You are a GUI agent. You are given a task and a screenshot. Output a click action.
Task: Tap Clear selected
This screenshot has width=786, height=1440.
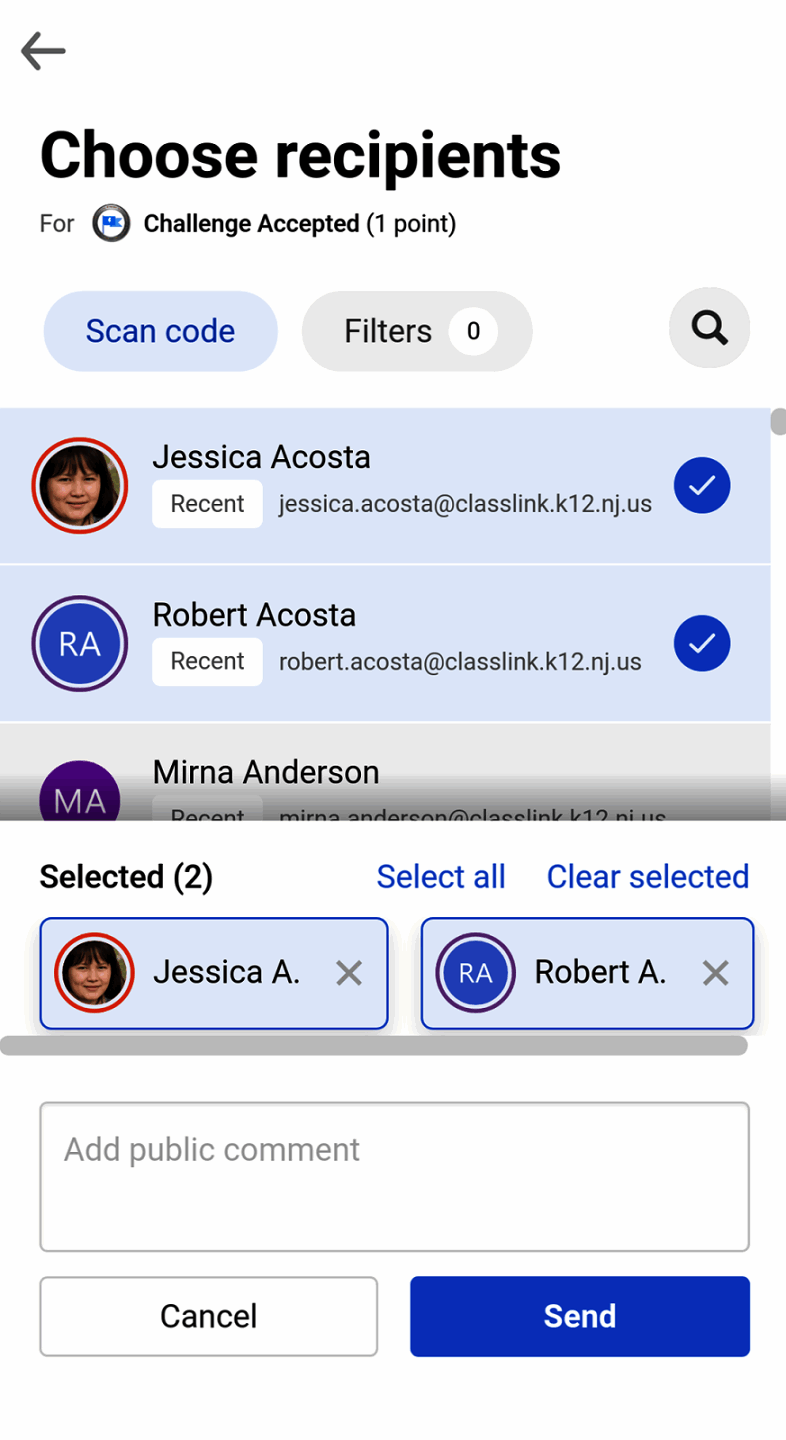tap(648, 876)
